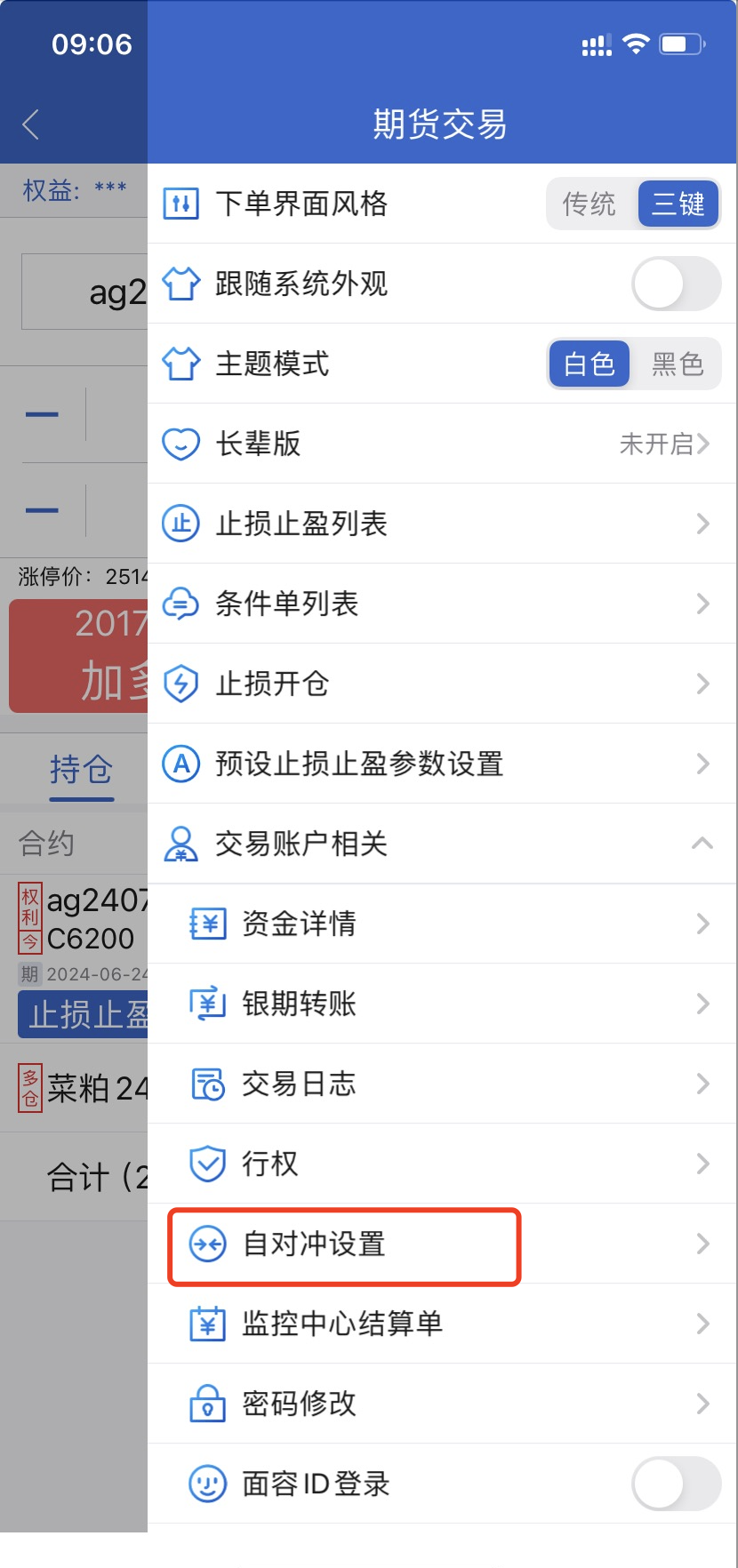Switch theme mode to 黑色
Screen dimensions: 738x1568
coord(678,364)
